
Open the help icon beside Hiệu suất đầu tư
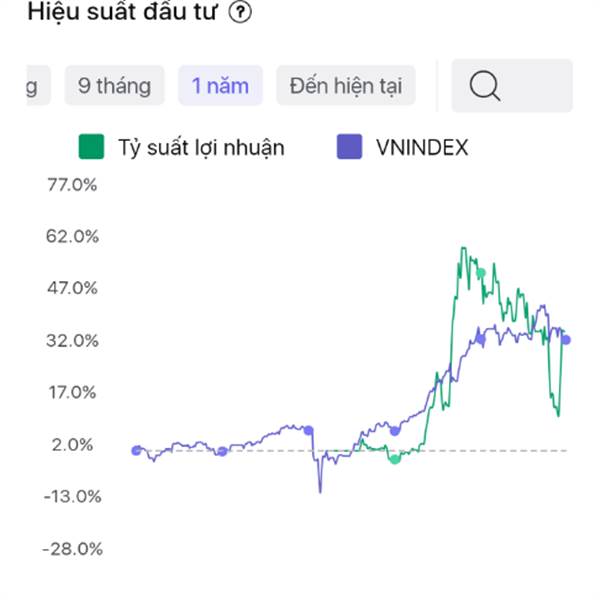240,12
